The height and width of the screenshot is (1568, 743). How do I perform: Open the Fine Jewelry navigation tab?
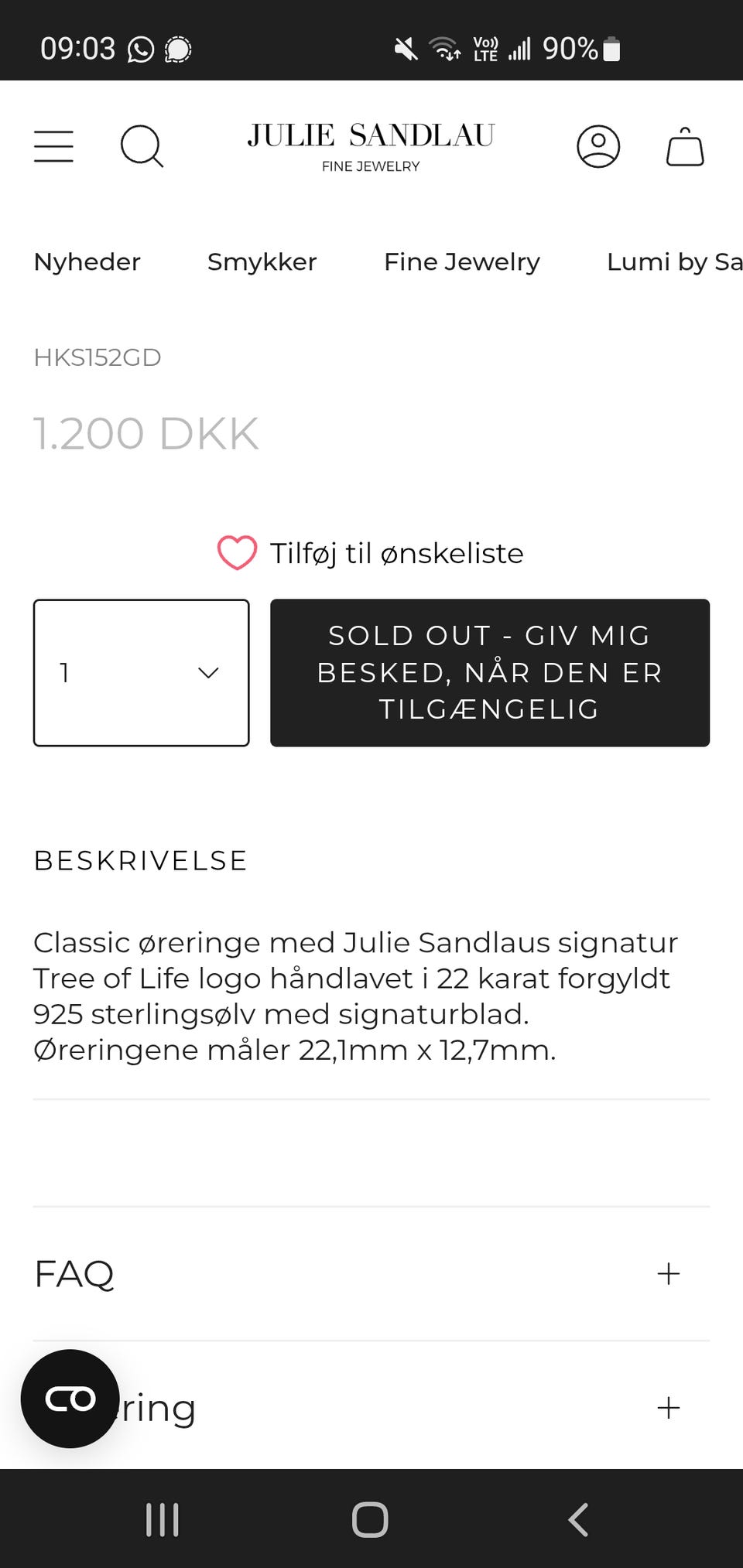(x=461, y=262)
